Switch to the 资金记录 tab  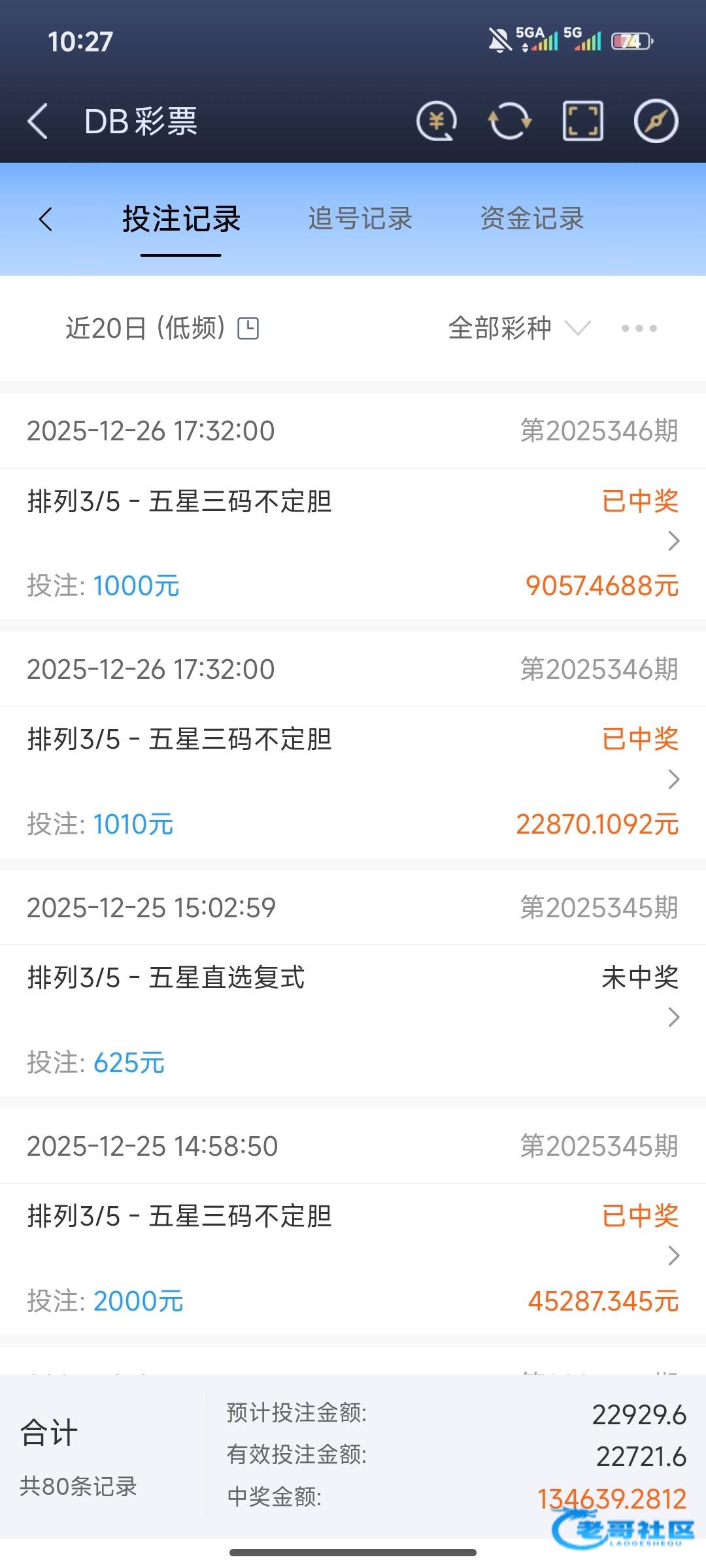click(x=532, y=220)
